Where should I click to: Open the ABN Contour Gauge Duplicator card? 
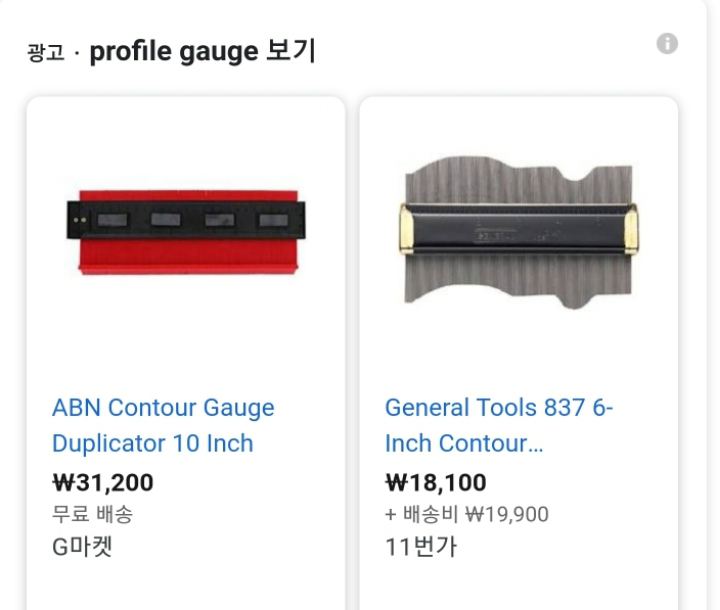point(186,353)
